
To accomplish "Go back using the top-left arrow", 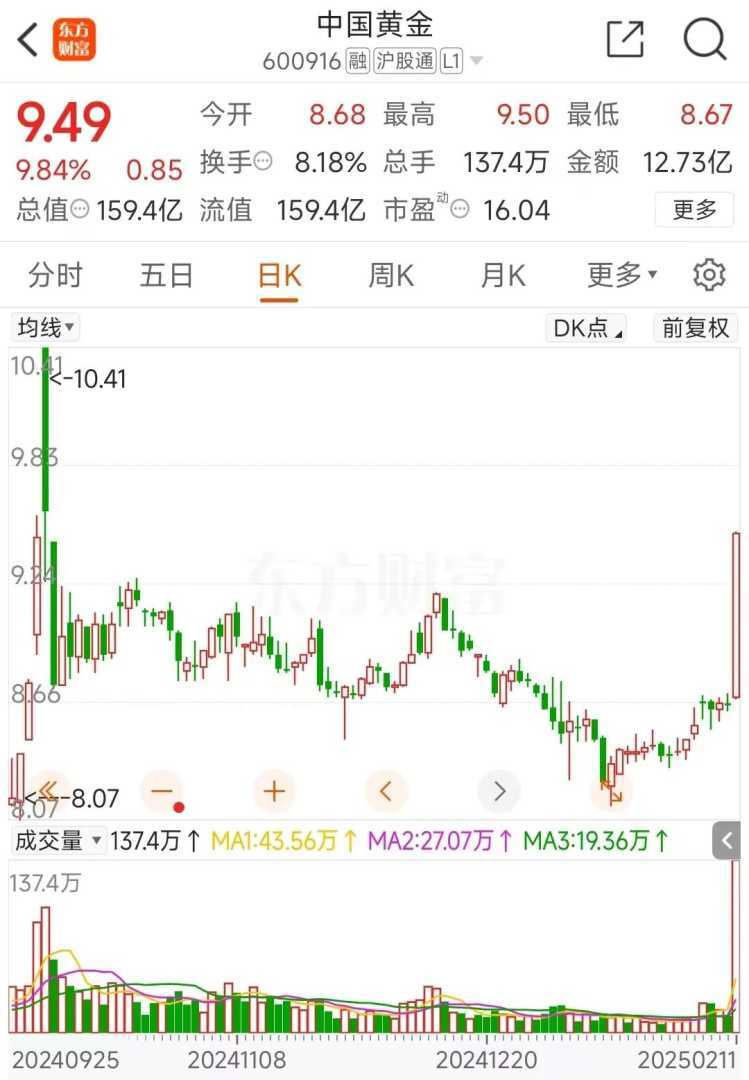I will (x=28, y=40).
